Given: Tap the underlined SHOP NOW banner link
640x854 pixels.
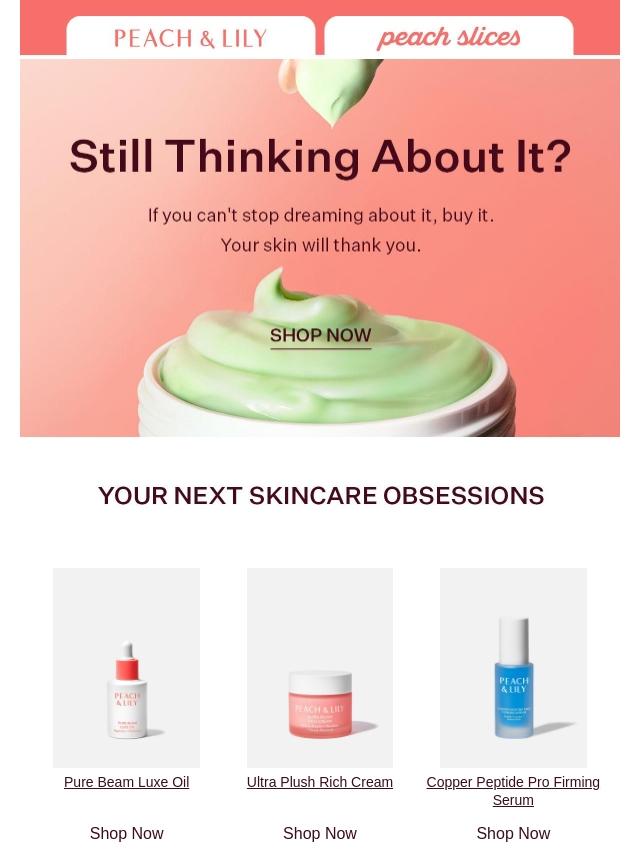Looking at the screenshot, I should point(320,336).
